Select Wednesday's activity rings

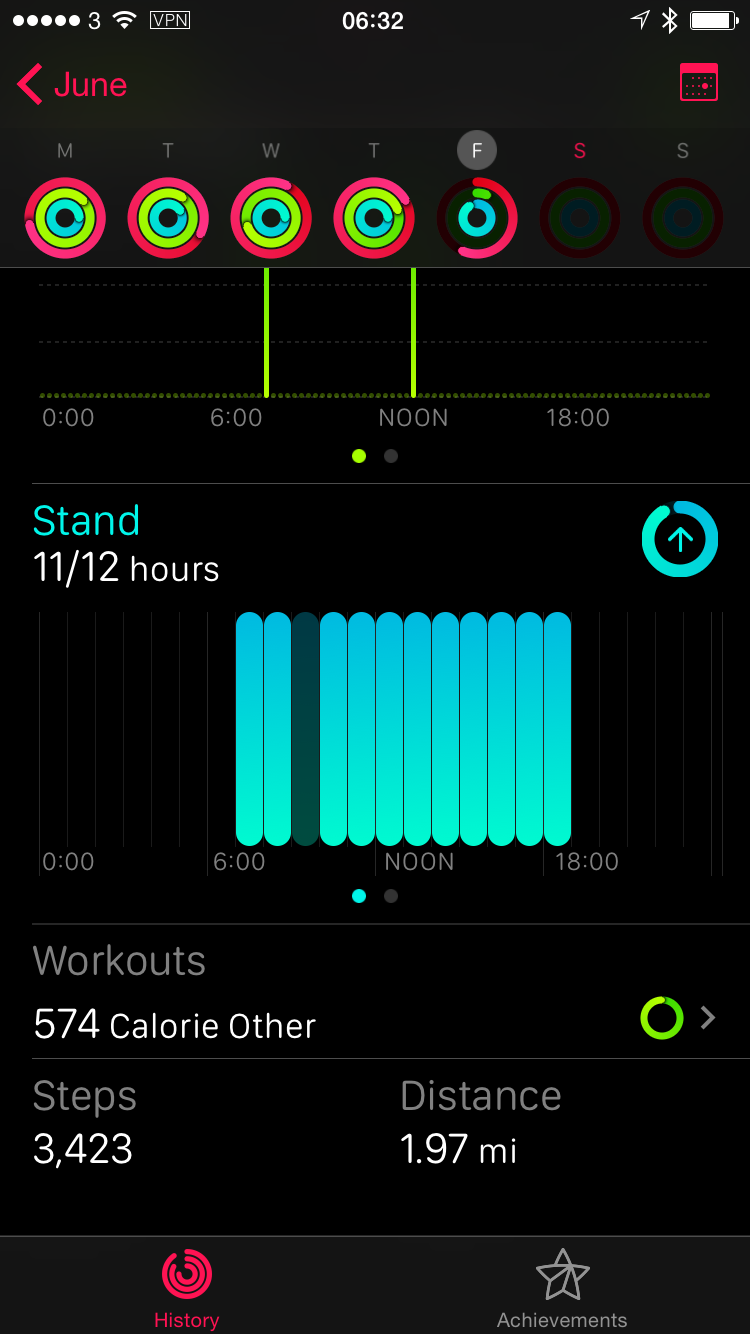tap(271, 218)
